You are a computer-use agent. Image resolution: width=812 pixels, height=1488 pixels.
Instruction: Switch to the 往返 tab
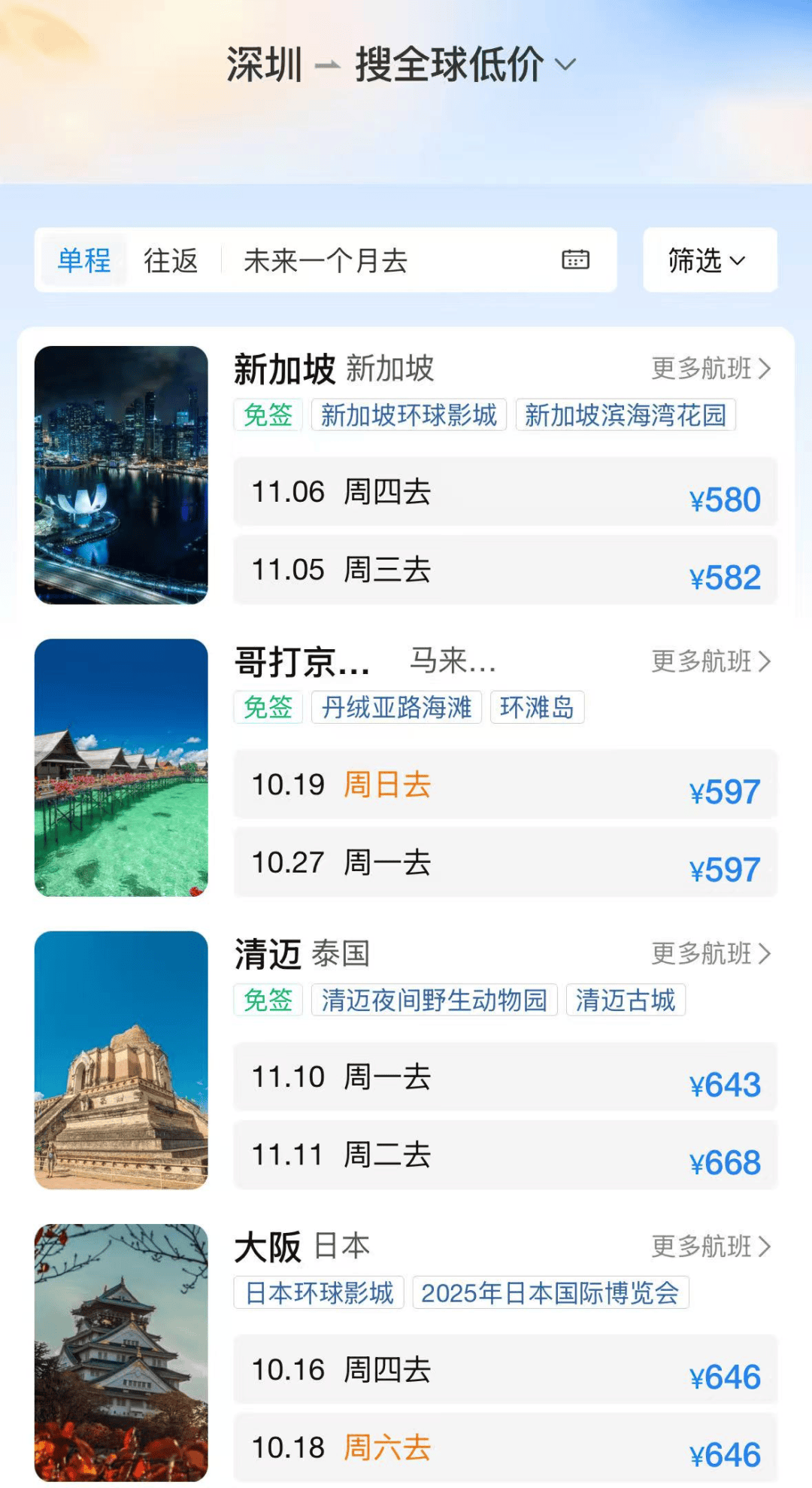coord(171,261)
